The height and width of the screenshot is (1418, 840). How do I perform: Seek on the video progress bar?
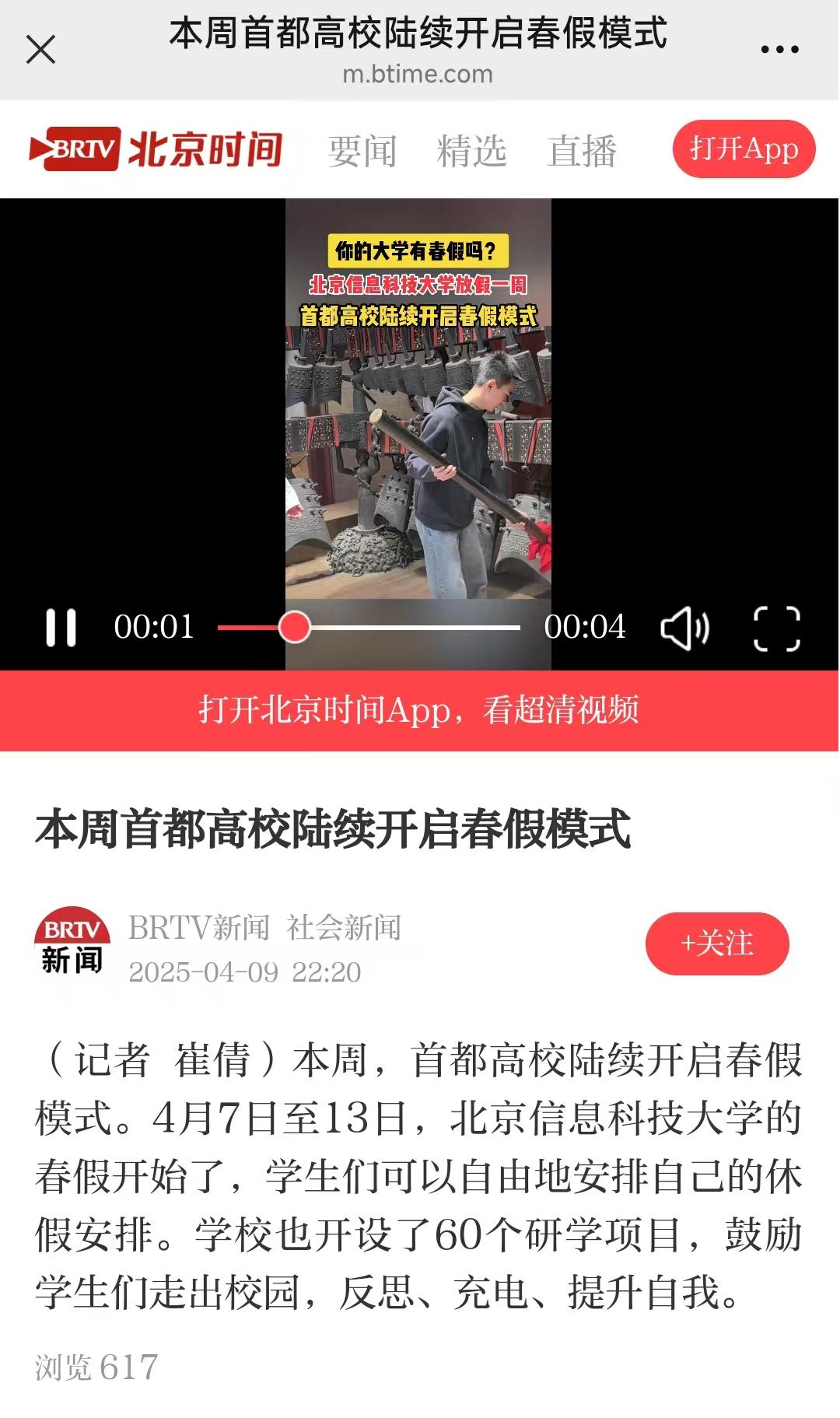click(x=369, y=627)
